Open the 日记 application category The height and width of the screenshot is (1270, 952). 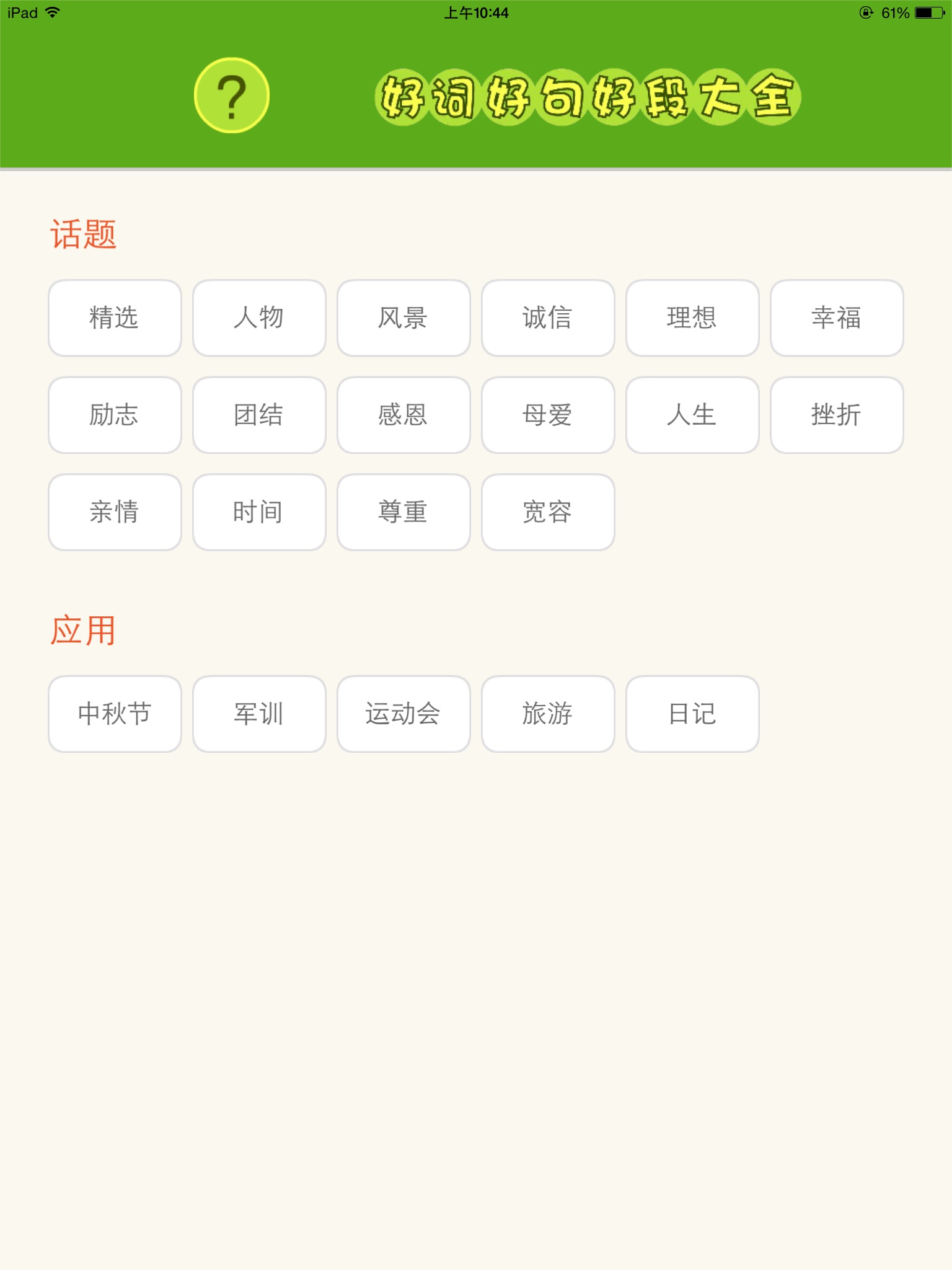pyautogui.click(x=692, y=714)
